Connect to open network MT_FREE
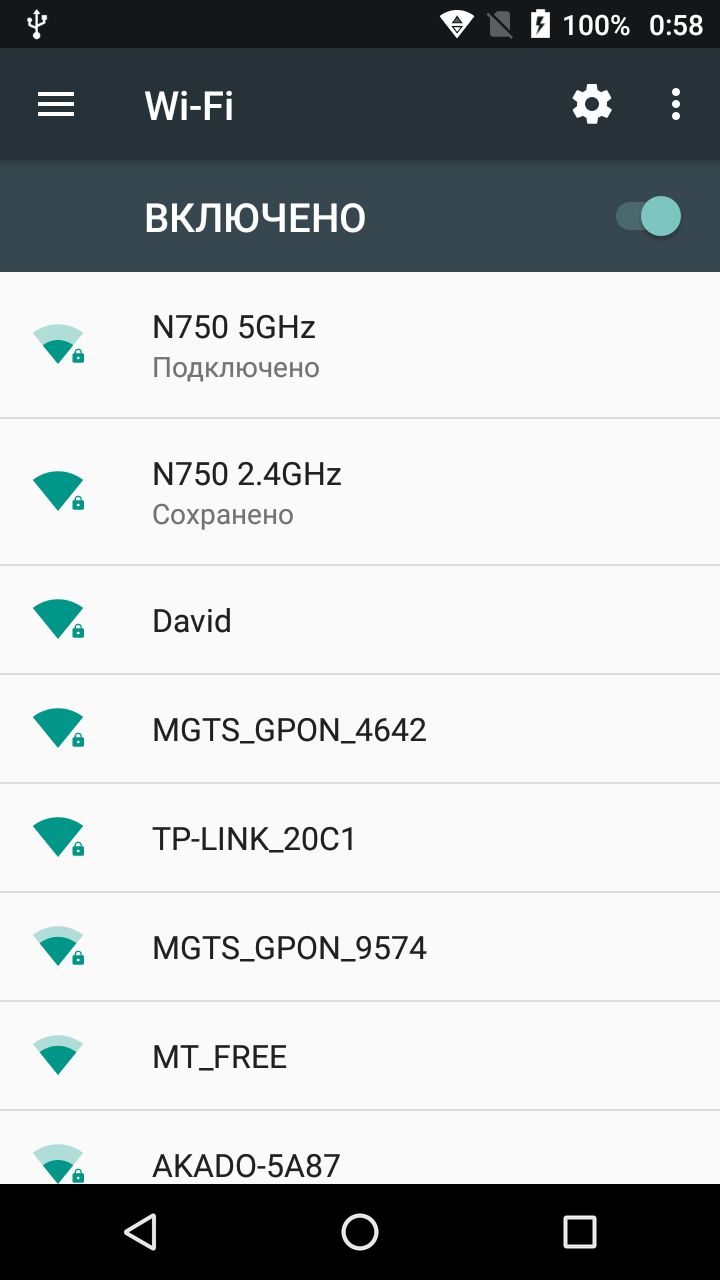 click(360, 1056)
